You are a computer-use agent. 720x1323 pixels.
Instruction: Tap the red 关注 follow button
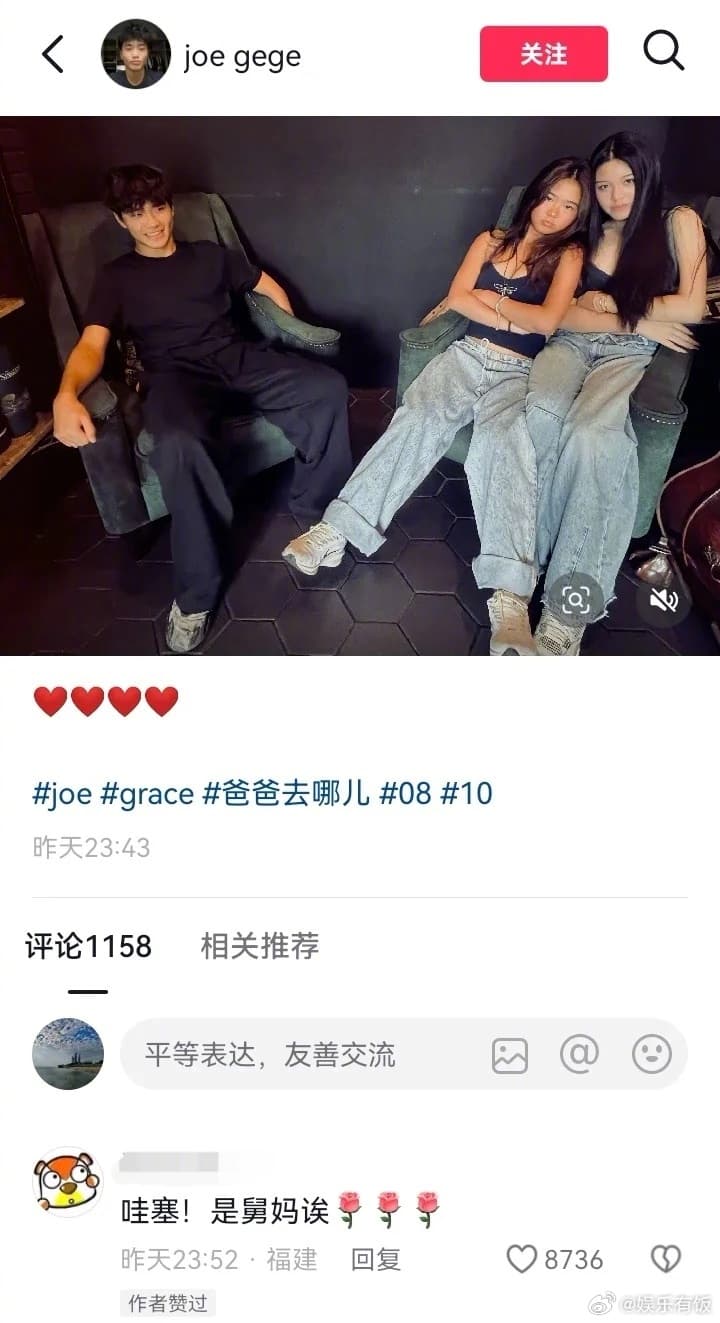pos(543,54)
